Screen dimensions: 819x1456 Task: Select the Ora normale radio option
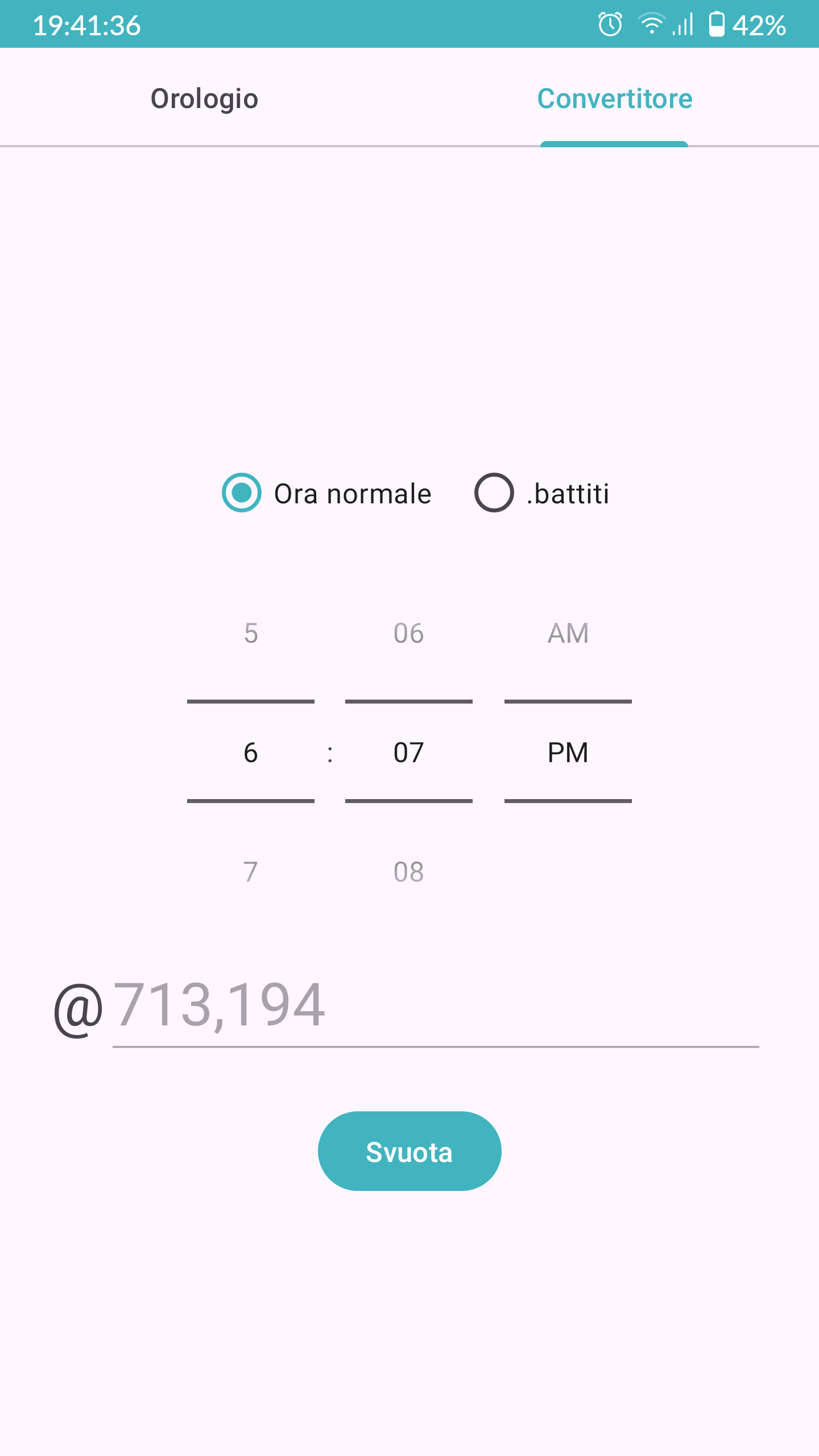coord(242,493)
